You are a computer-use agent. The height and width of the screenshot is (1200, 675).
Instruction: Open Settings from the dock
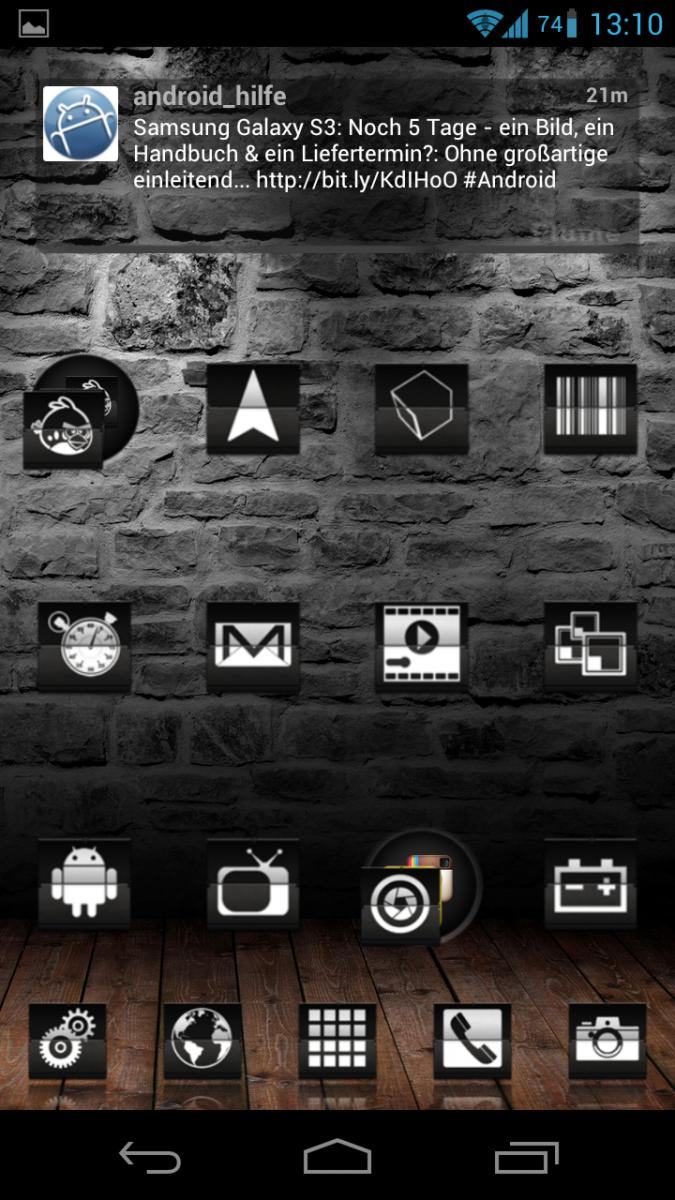point(67,1041)
